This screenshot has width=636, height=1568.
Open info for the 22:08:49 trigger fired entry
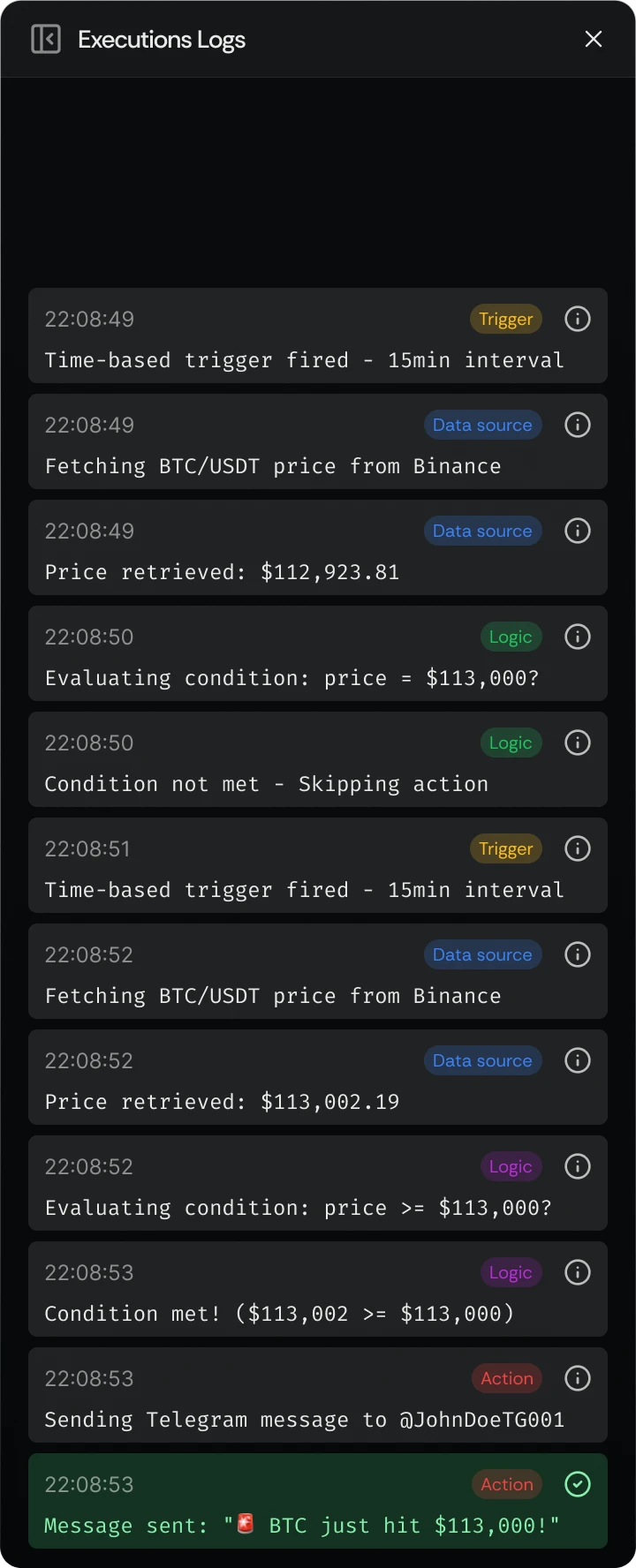(x=578, y=319)
